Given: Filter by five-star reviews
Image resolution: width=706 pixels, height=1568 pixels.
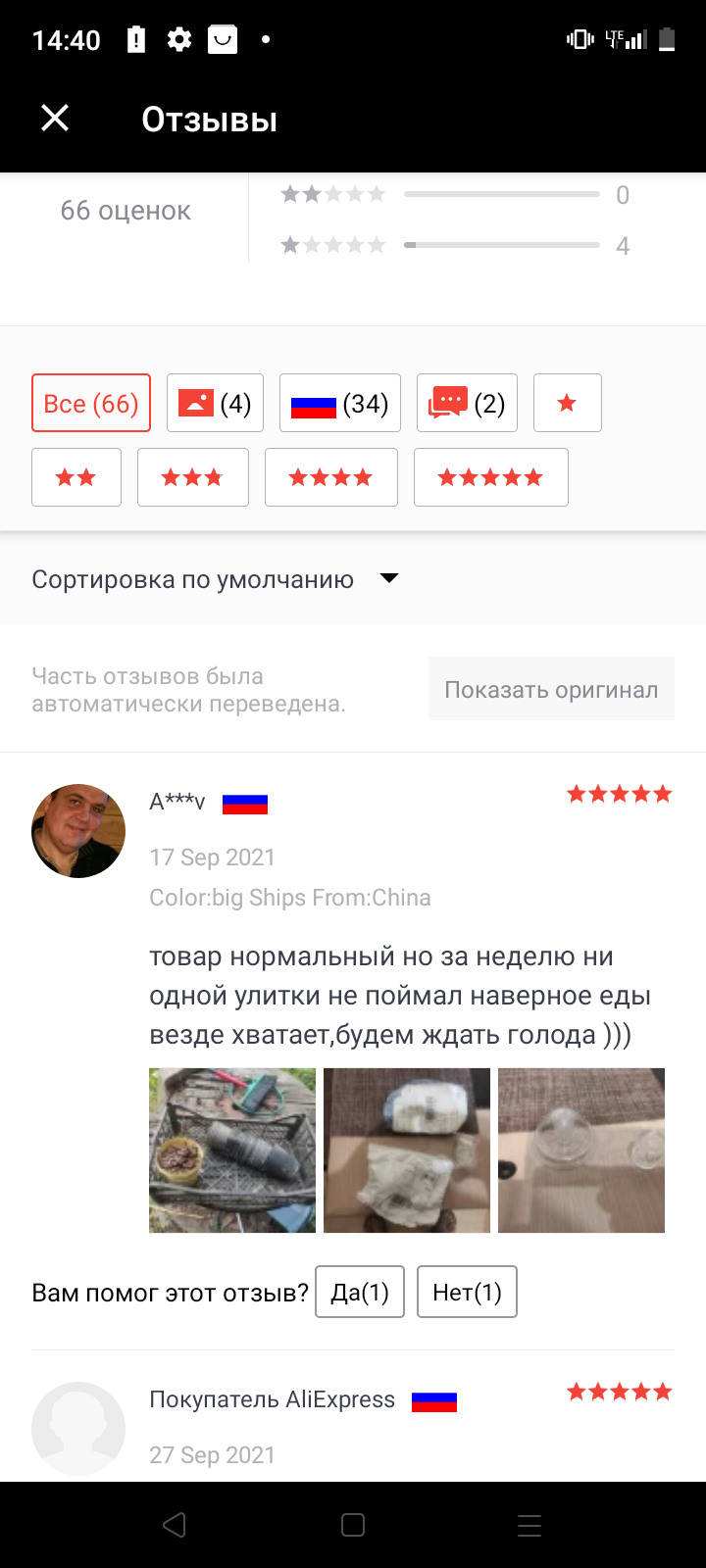Looking at the screenshot, I should [x=491, y=477].
